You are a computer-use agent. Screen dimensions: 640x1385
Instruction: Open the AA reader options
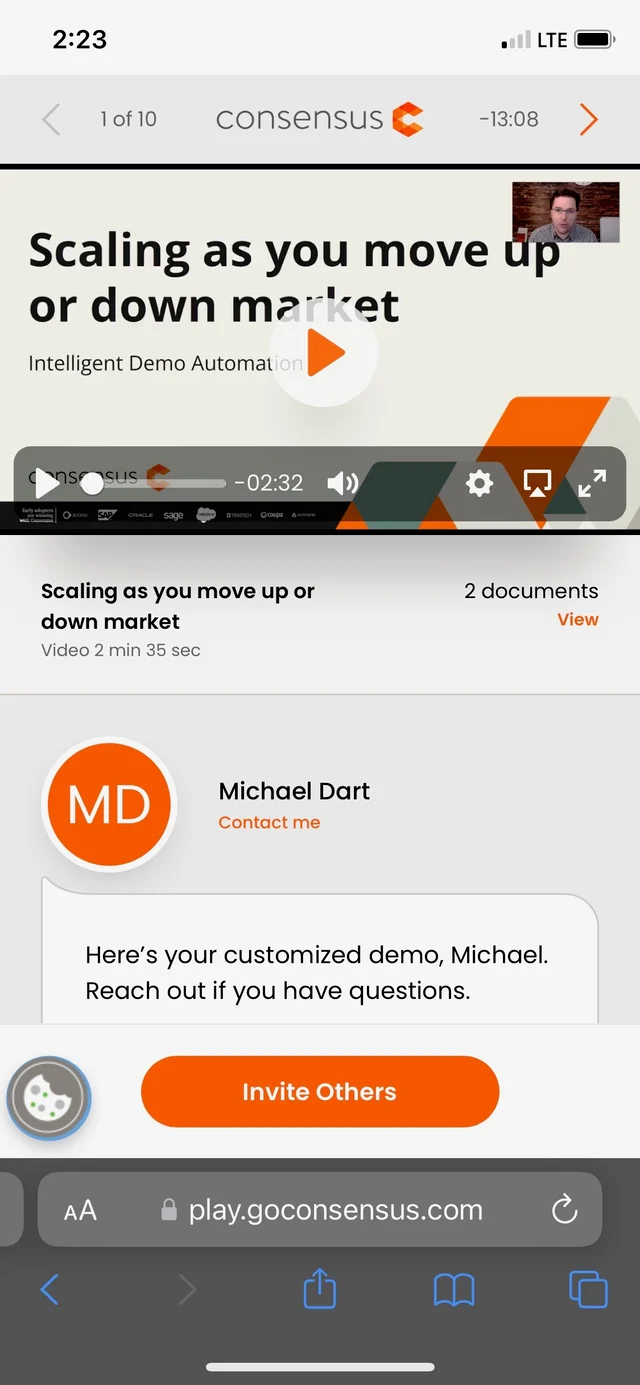point(80,1211)
